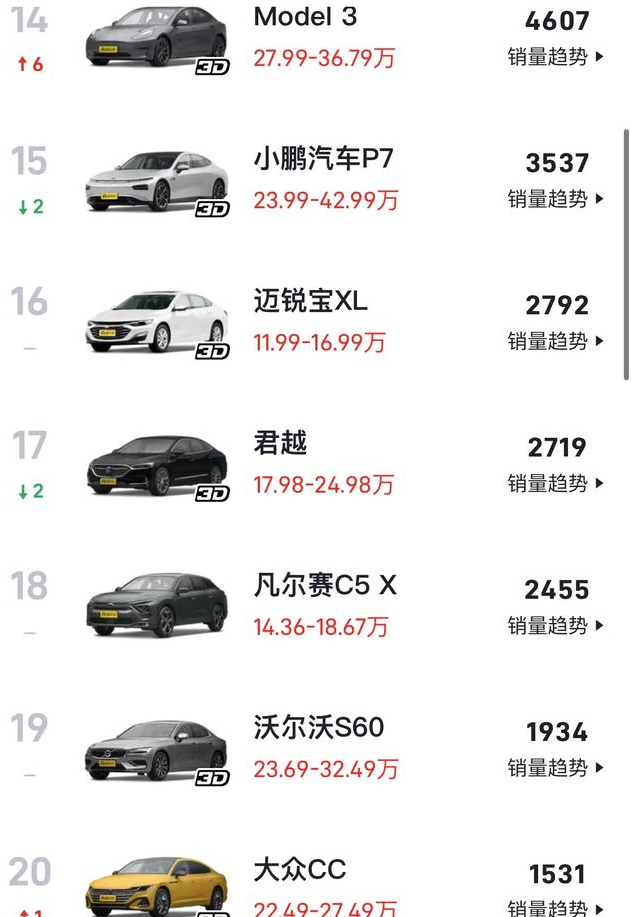Select the 君越 row
The image size is (631, 917).
coord(280,443)
